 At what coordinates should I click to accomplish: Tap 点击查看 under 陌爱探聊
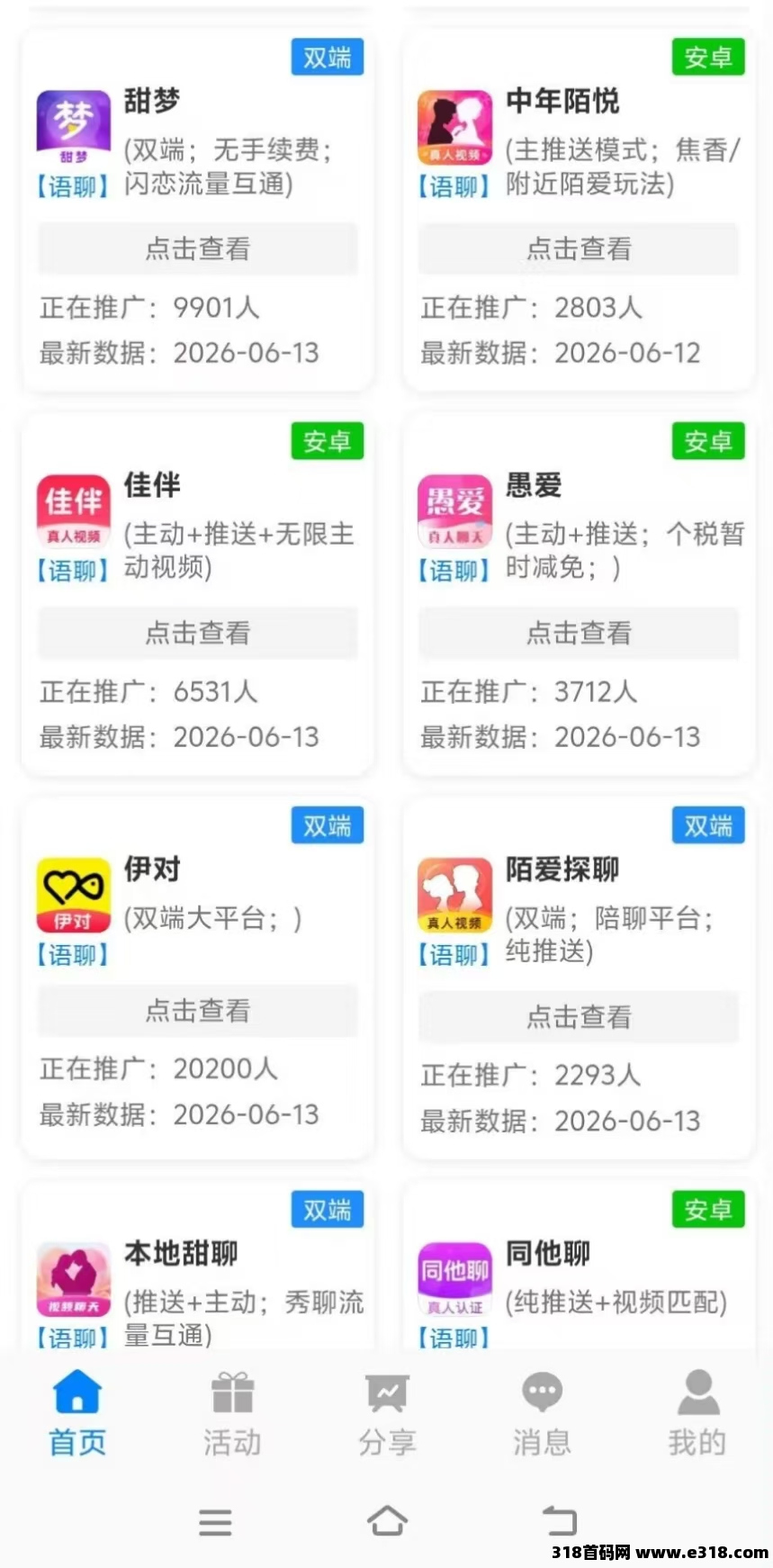pos(579,1017)
